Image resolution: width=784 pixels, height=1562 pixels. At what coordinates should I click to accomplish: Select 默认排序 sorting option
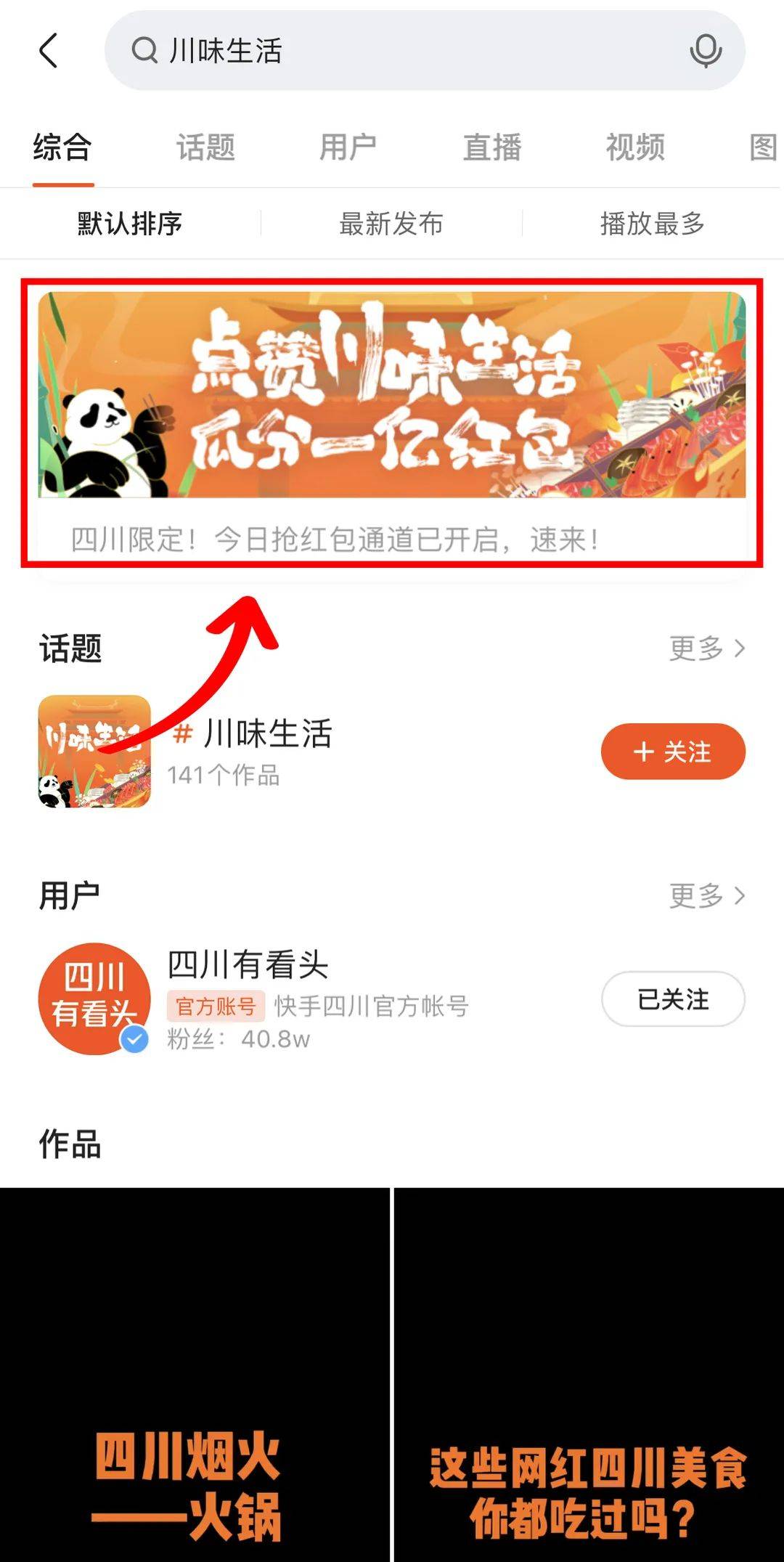coord(130,224)
